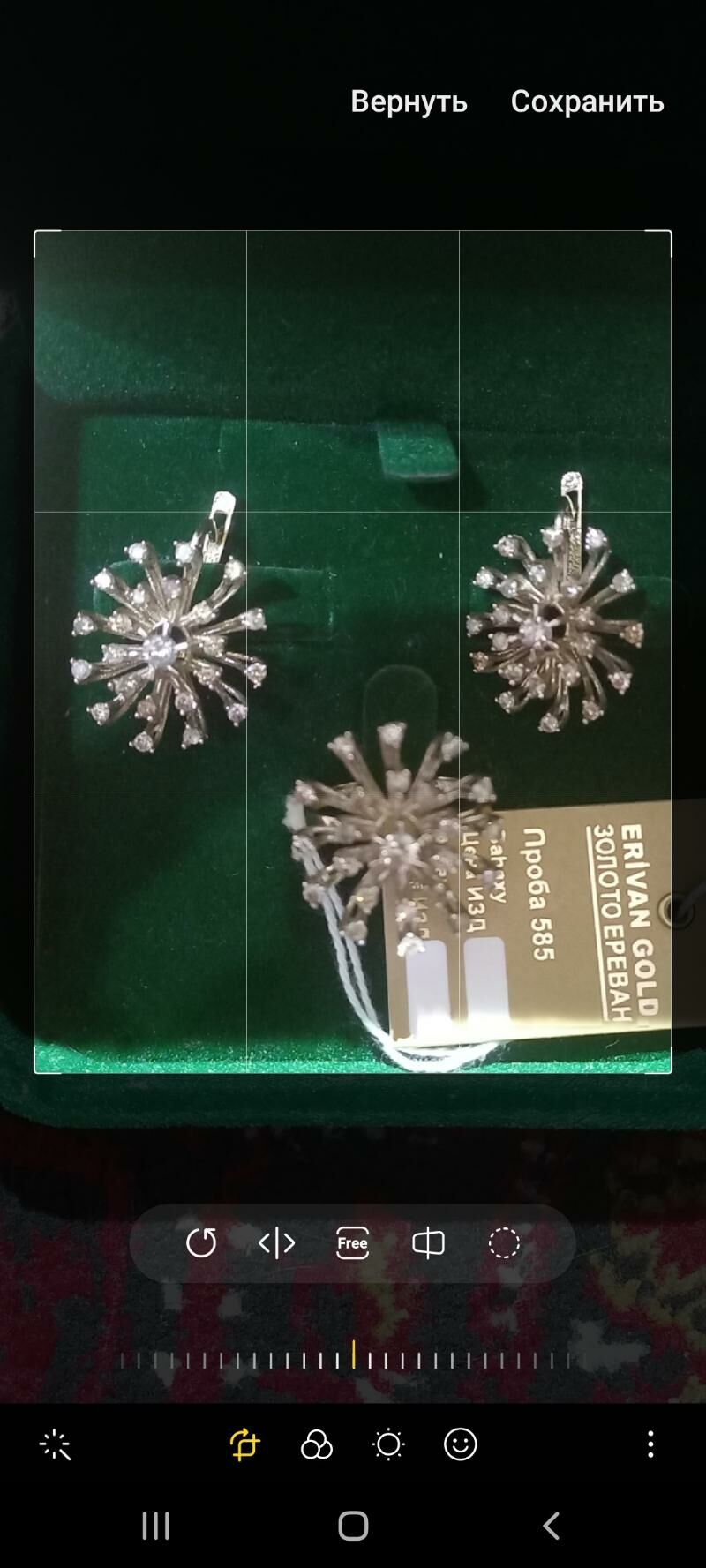Image resolution: width=706 pixels, height=1568 pixels.
Task: Open the more options menu
Action: coord(650,1444)
